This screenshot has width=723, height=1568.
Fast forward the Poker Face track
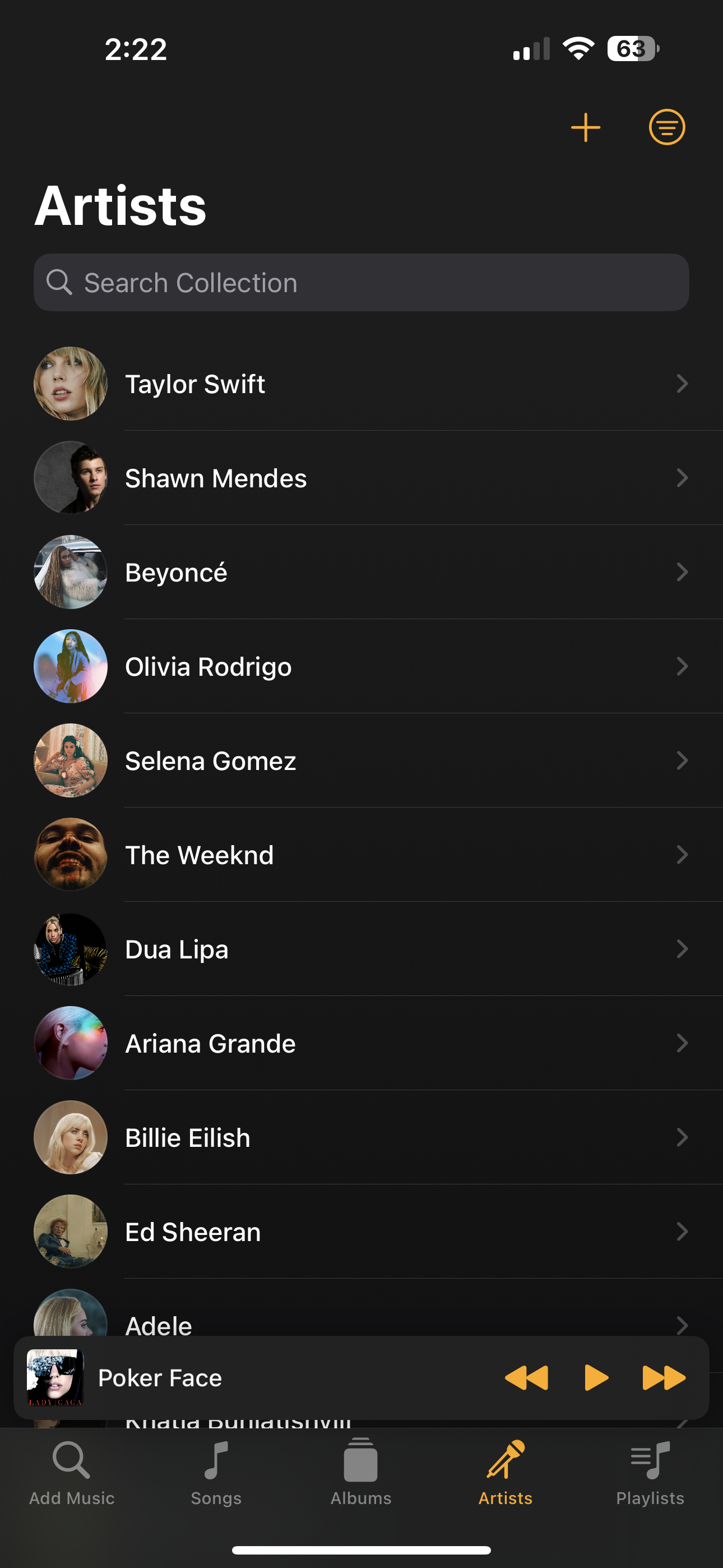pyautogui.click(x=664, y=1377)
